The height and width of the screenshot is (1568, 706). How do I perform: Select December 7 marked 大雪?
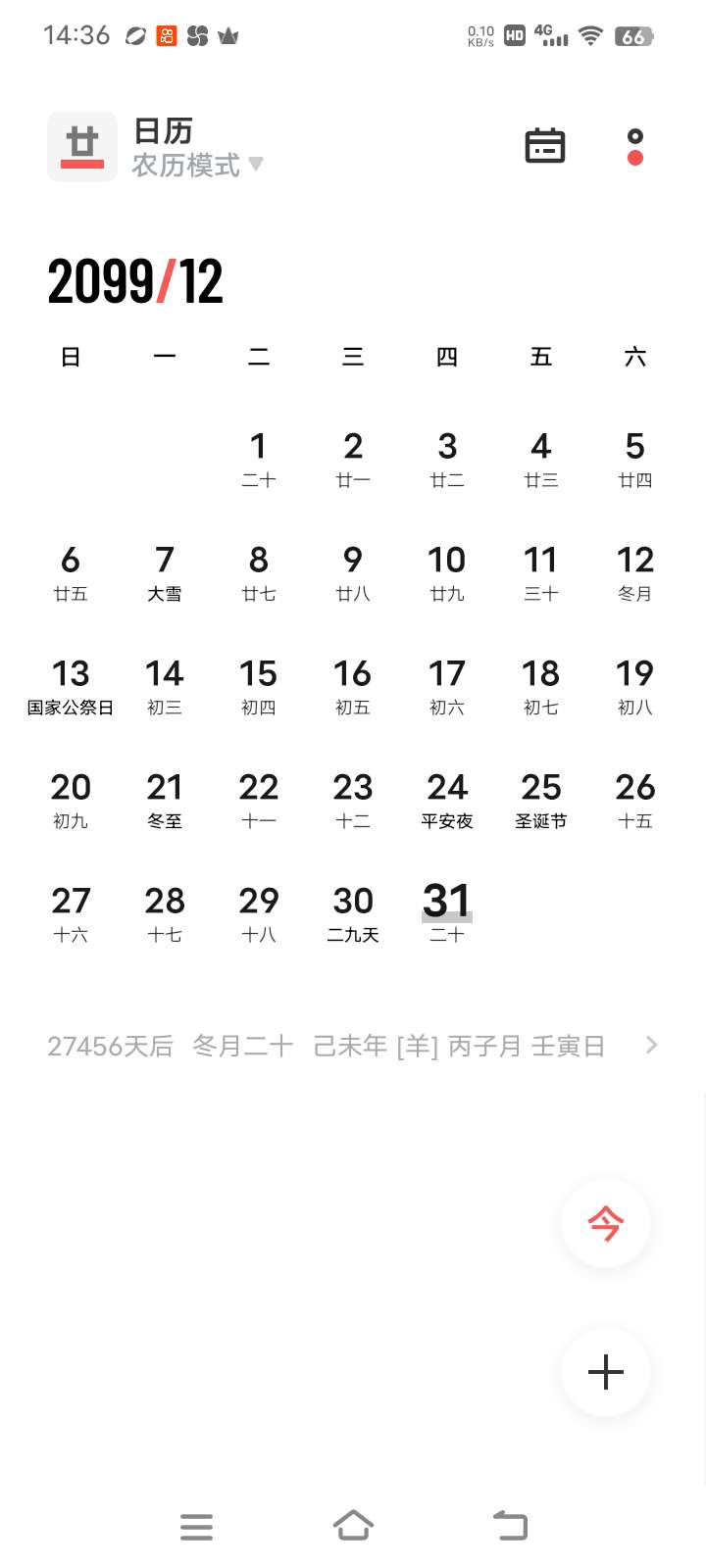pyautogui.click(x=165, y=572)
